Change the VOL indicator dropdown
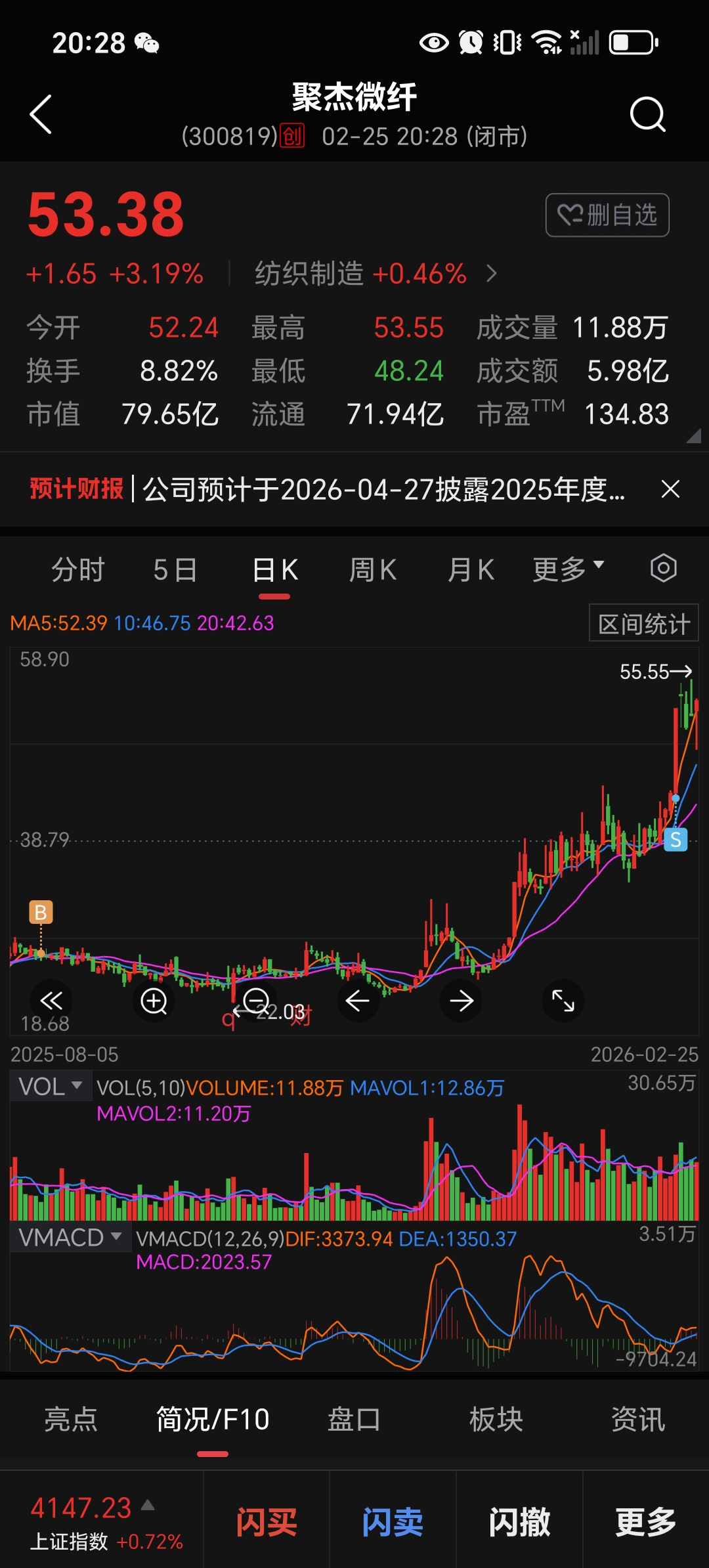The height and width of the screenshot is (1568, 709). (x=51, y=1087)
